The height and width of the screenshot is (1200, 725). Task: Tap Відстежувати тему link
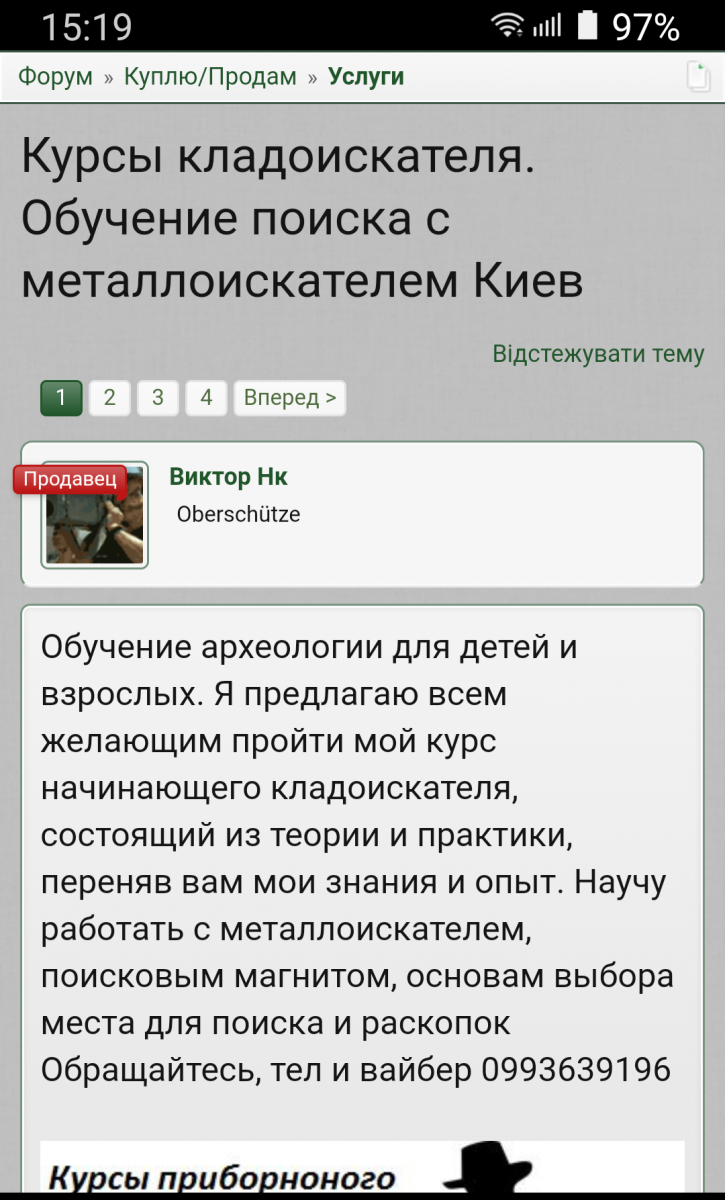(598, 354)
